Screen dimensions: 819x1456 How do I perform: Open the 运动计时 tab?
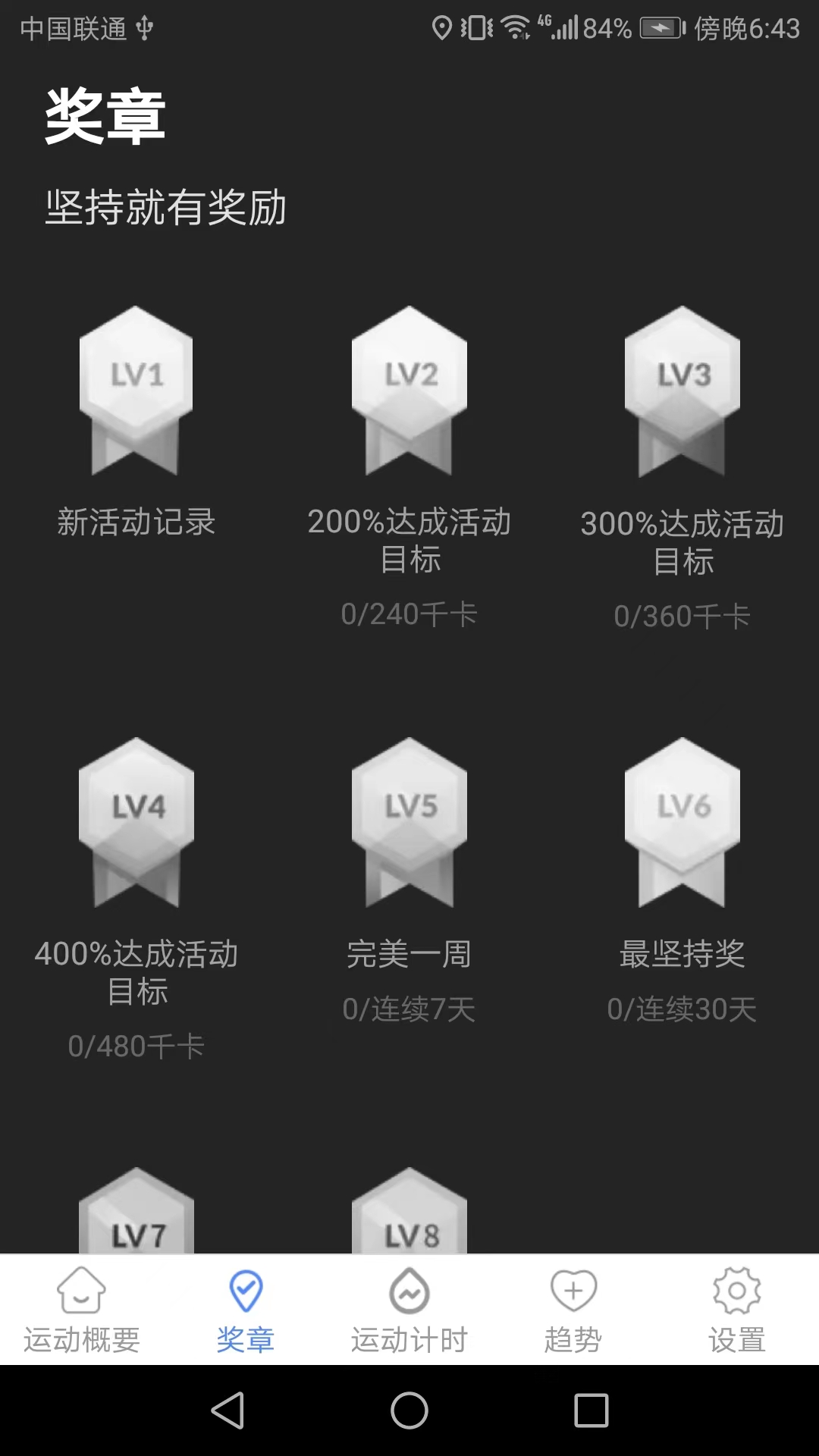(409, 1310)
